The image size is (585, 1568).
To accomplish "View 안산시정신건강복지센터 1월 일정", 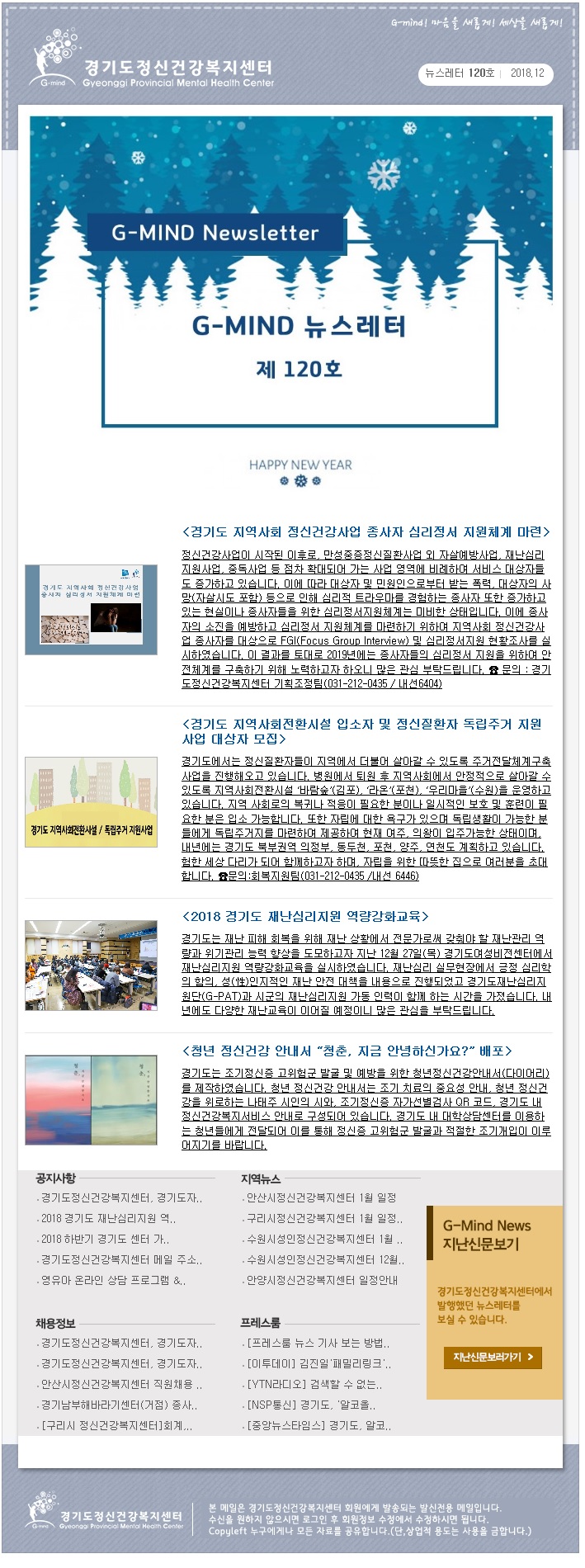I will point(321,1197).
